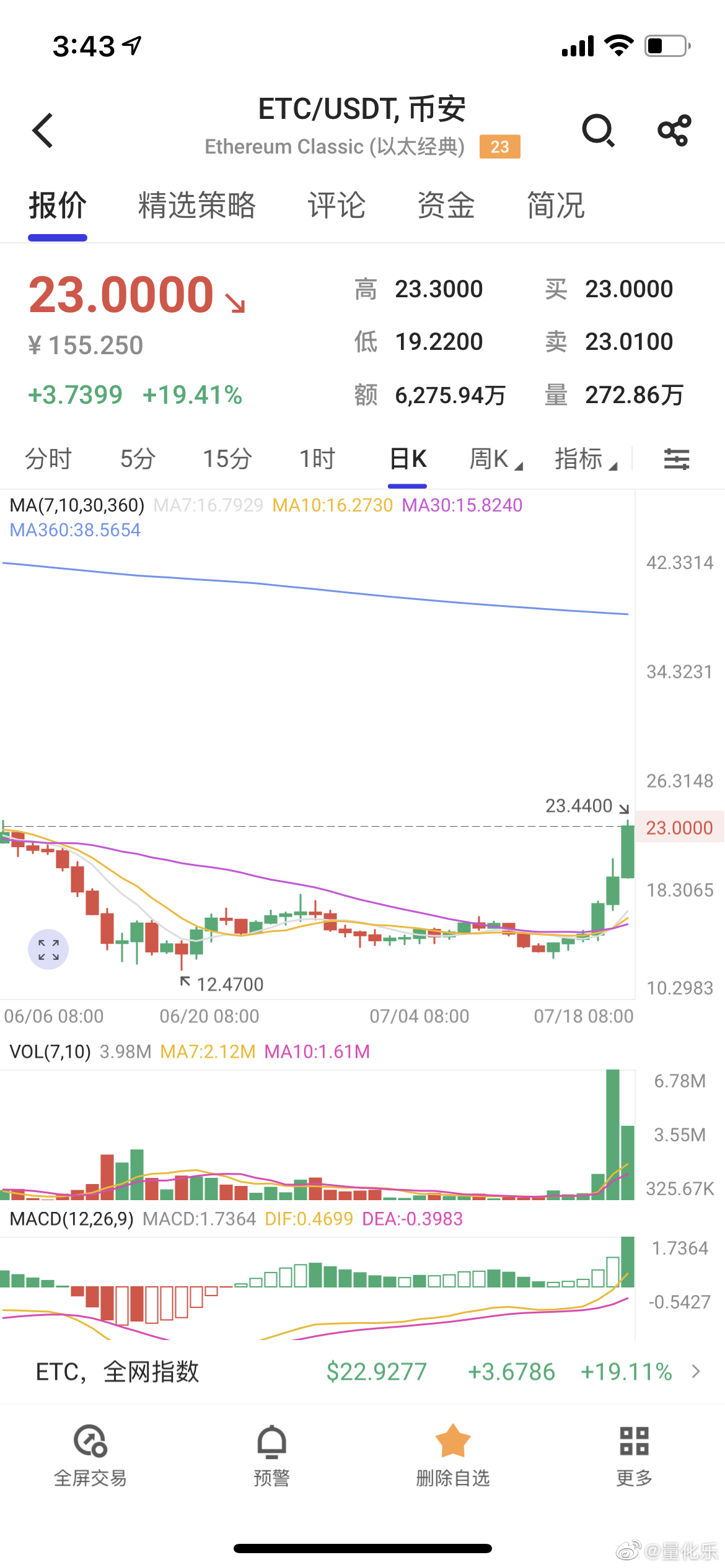The image size is (725, 1568).
Task: Select the 5分 chart interval
Action: 138,459
